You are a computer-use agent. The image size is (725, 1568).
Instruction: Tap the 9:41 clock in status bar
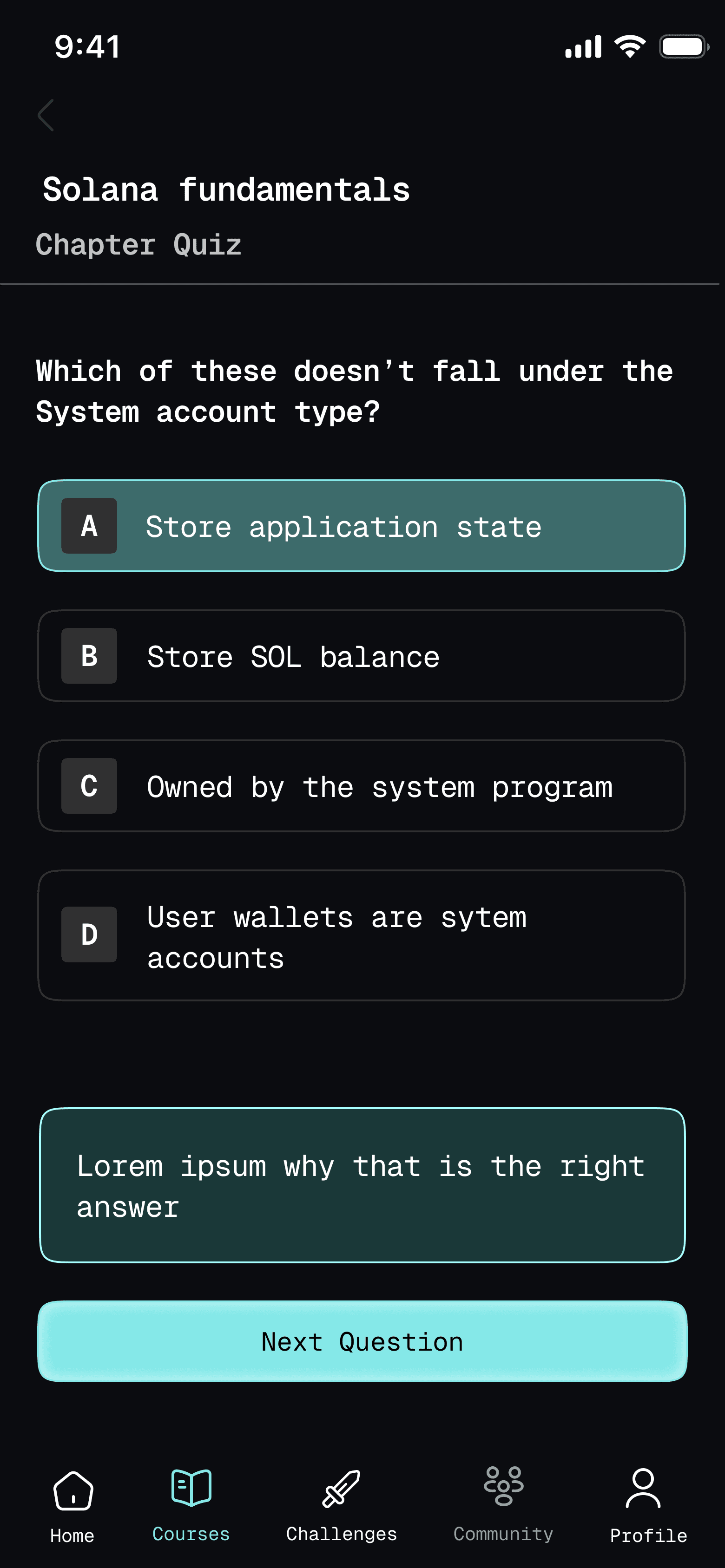pos(86,46)
